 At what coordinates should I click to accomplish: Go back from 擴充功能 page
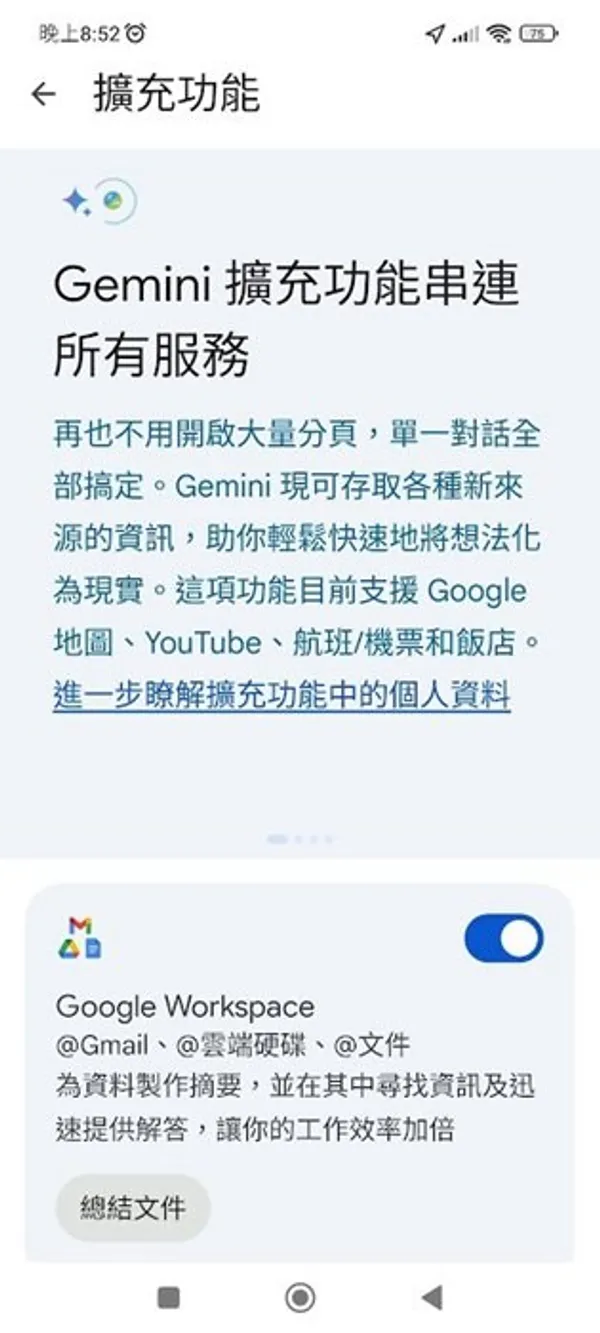point(43,94)
